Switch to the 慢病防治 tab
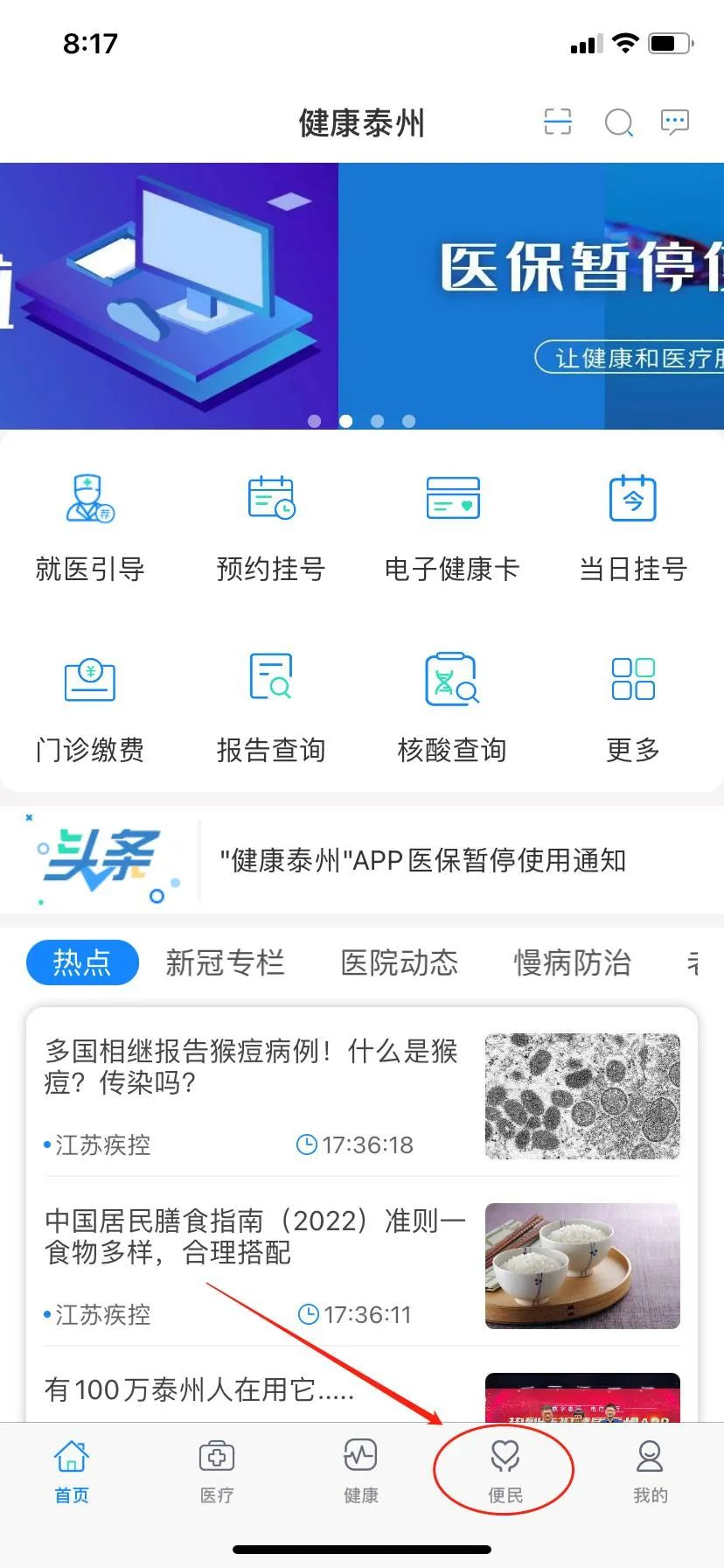The width and height of the screenshot is (724, 1568). (x=572, y=962)
